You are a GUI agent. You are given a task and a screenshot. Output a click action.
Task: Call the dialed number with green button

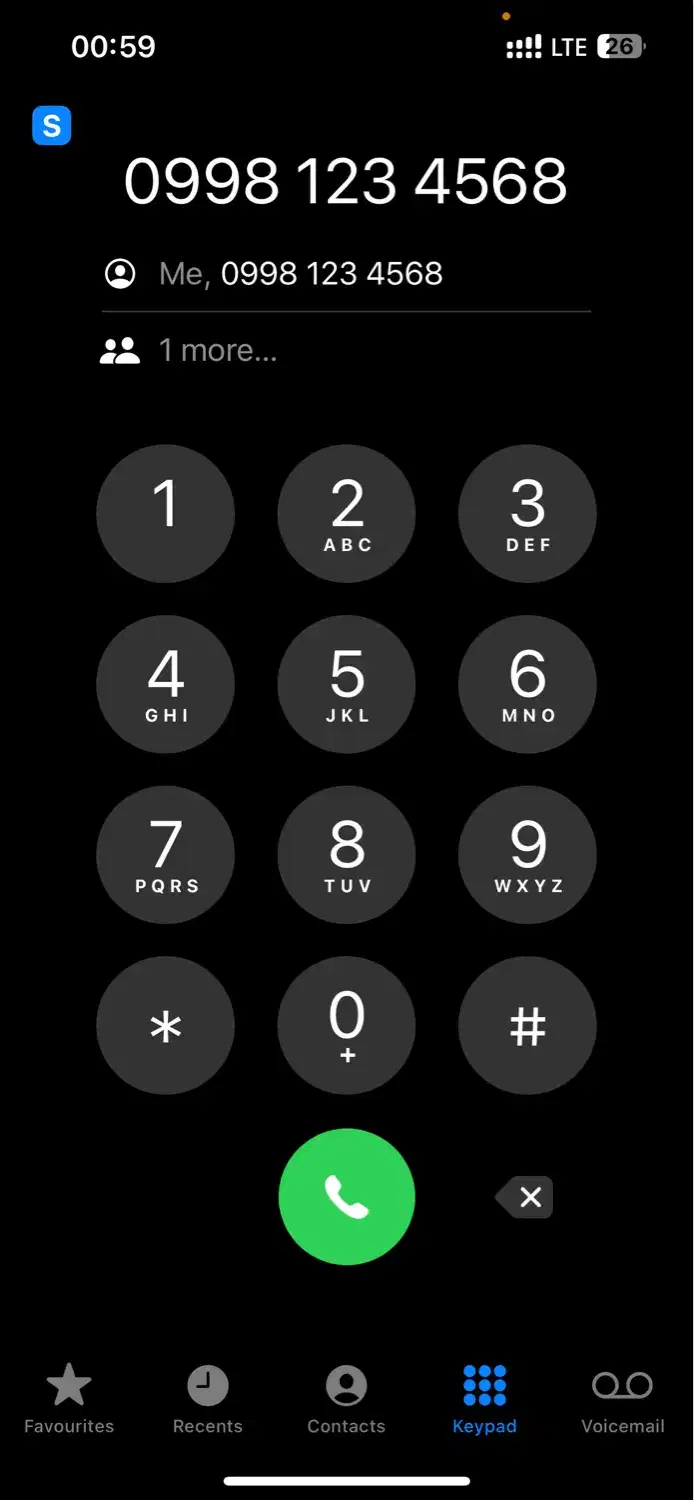(346, 1197)
